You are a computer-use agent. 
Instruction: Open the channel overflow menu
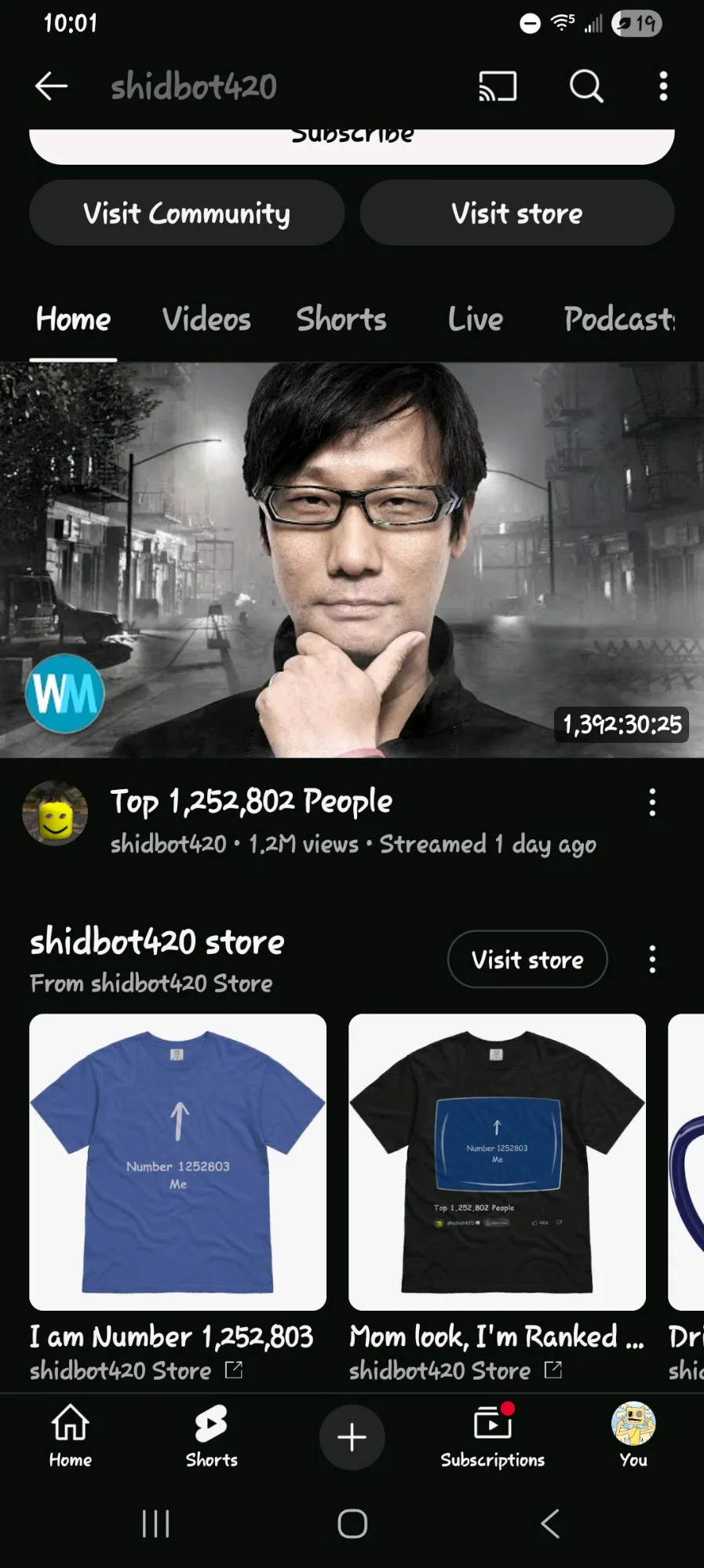[x=663, y=86]
